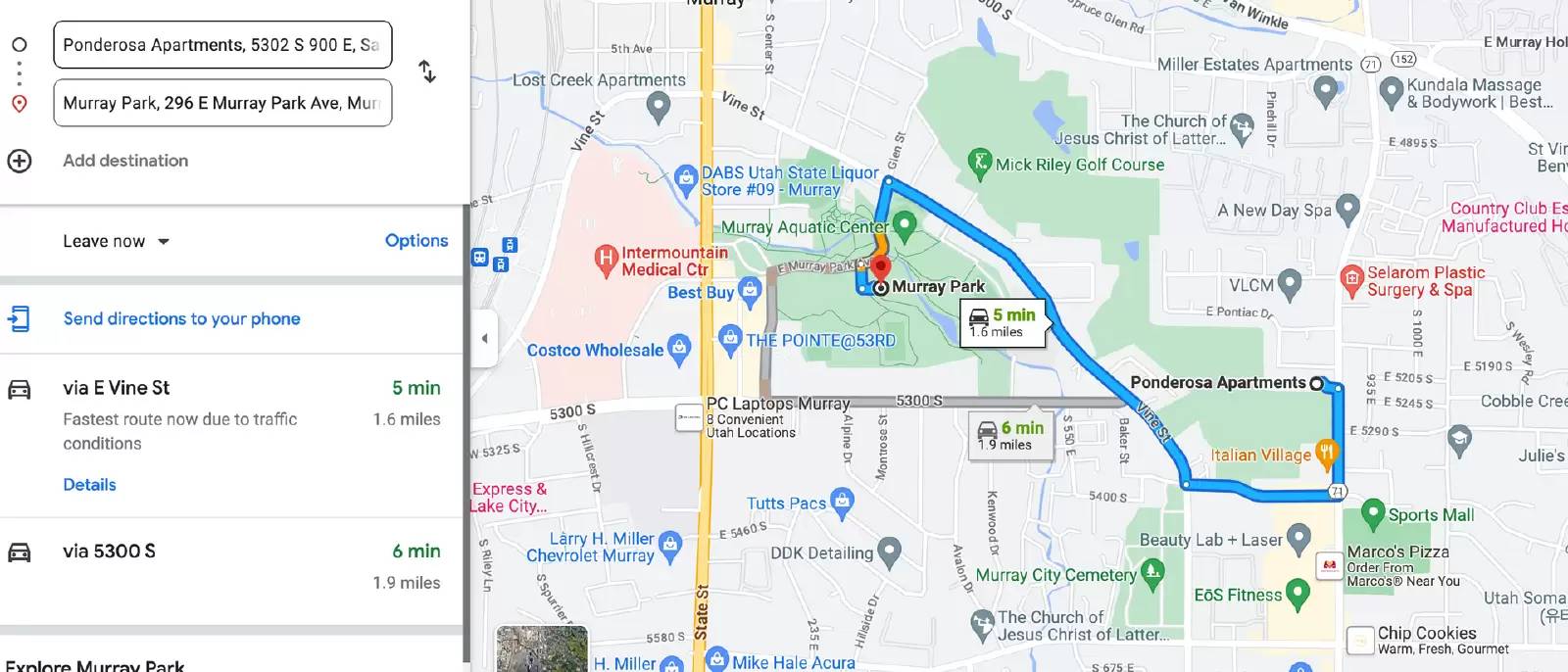1568x672 pixels.
Task: Send directions to your phone
Action: click(181, 318)
